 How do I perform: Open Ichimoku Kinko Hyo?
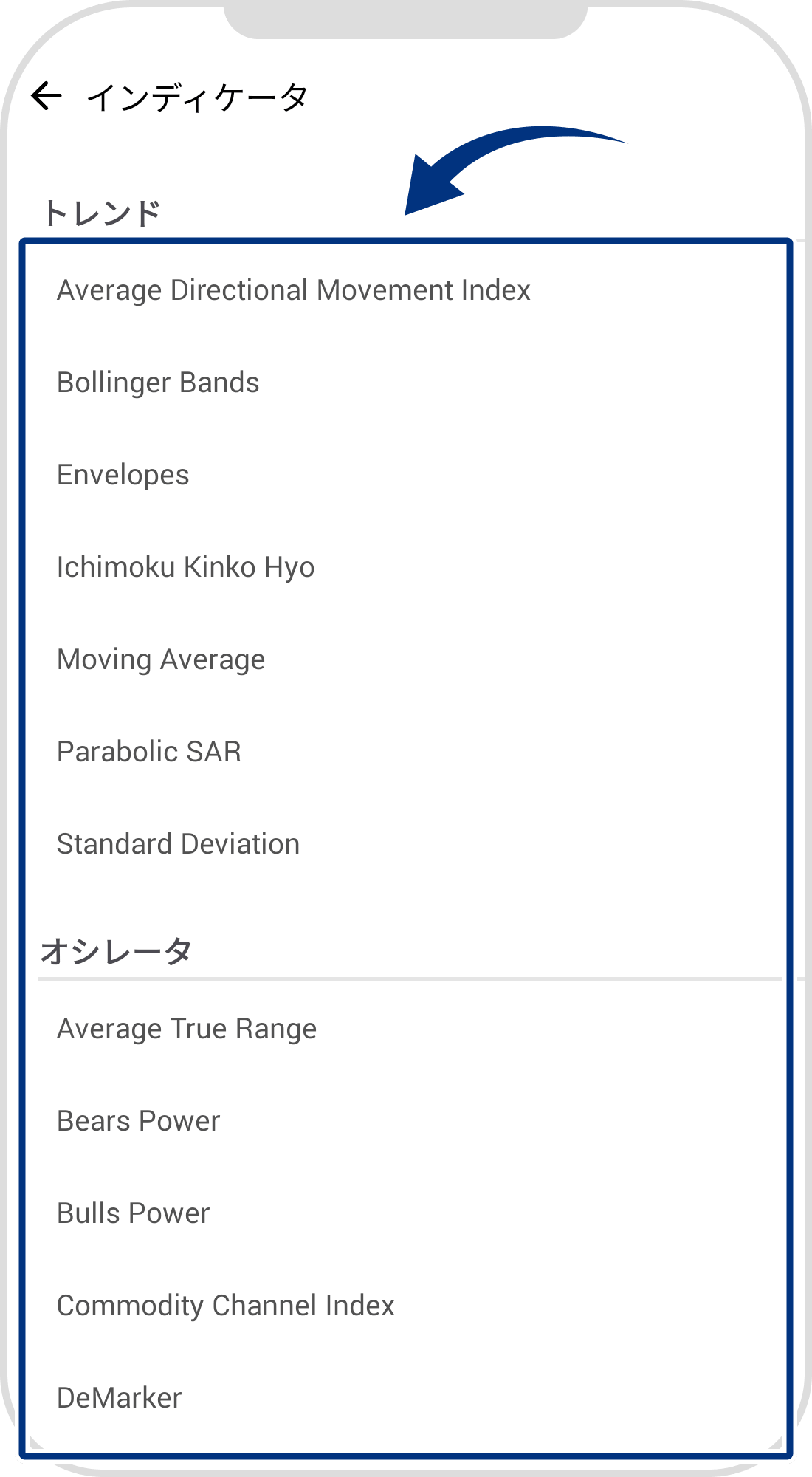click(185, 567)
